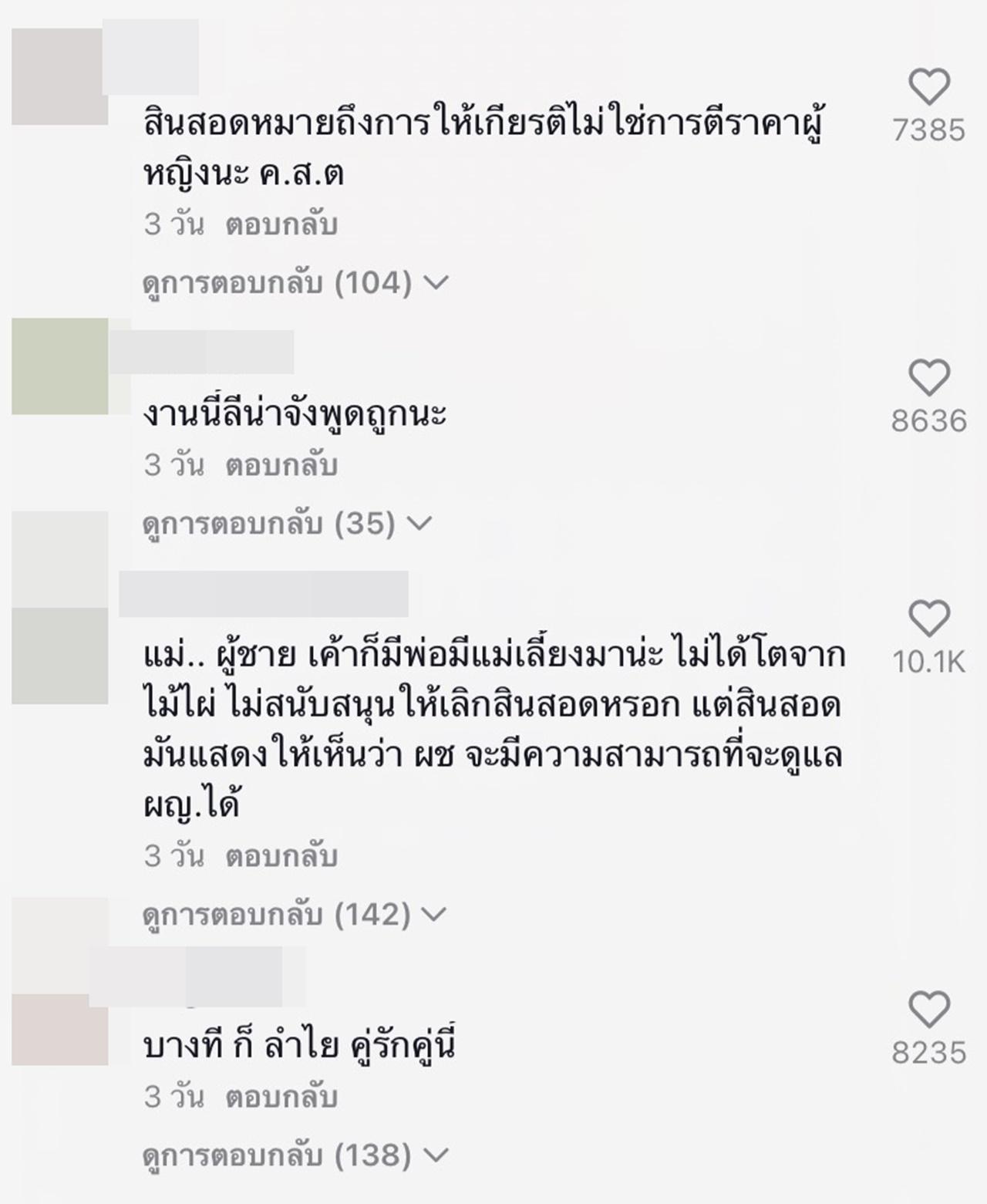
Task: Reply to the comment starting แม่.. ผู้ชาย
Action: [281, 856]
